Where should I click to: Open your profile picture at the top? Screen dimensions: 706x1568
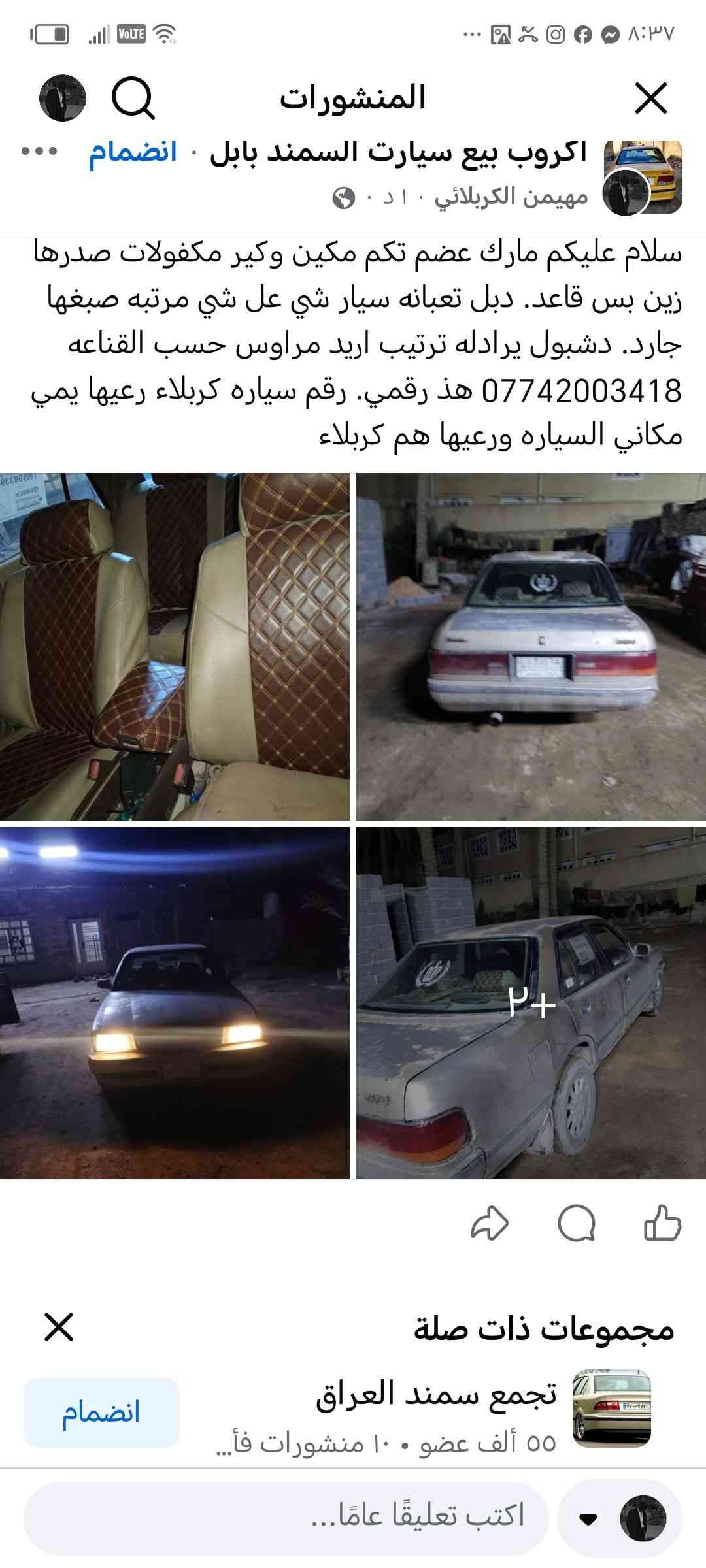click(63, 98)
